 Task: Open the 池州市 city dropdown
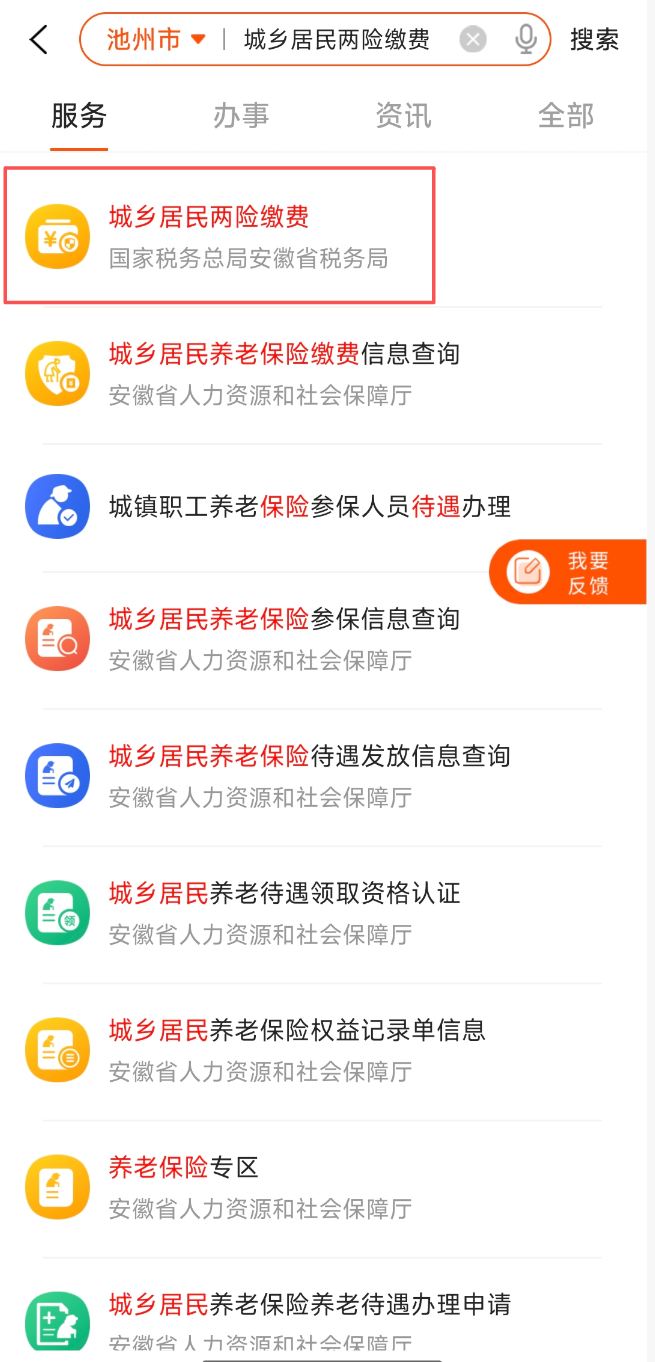click(156, 40)
